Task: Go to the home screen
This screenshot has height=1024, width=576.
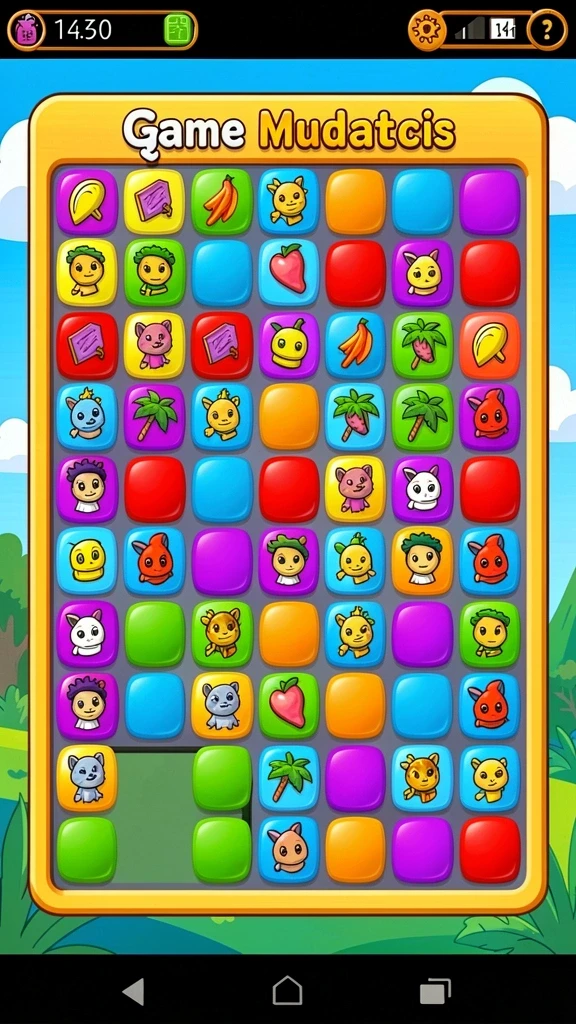Action: (x=287, y=991)
